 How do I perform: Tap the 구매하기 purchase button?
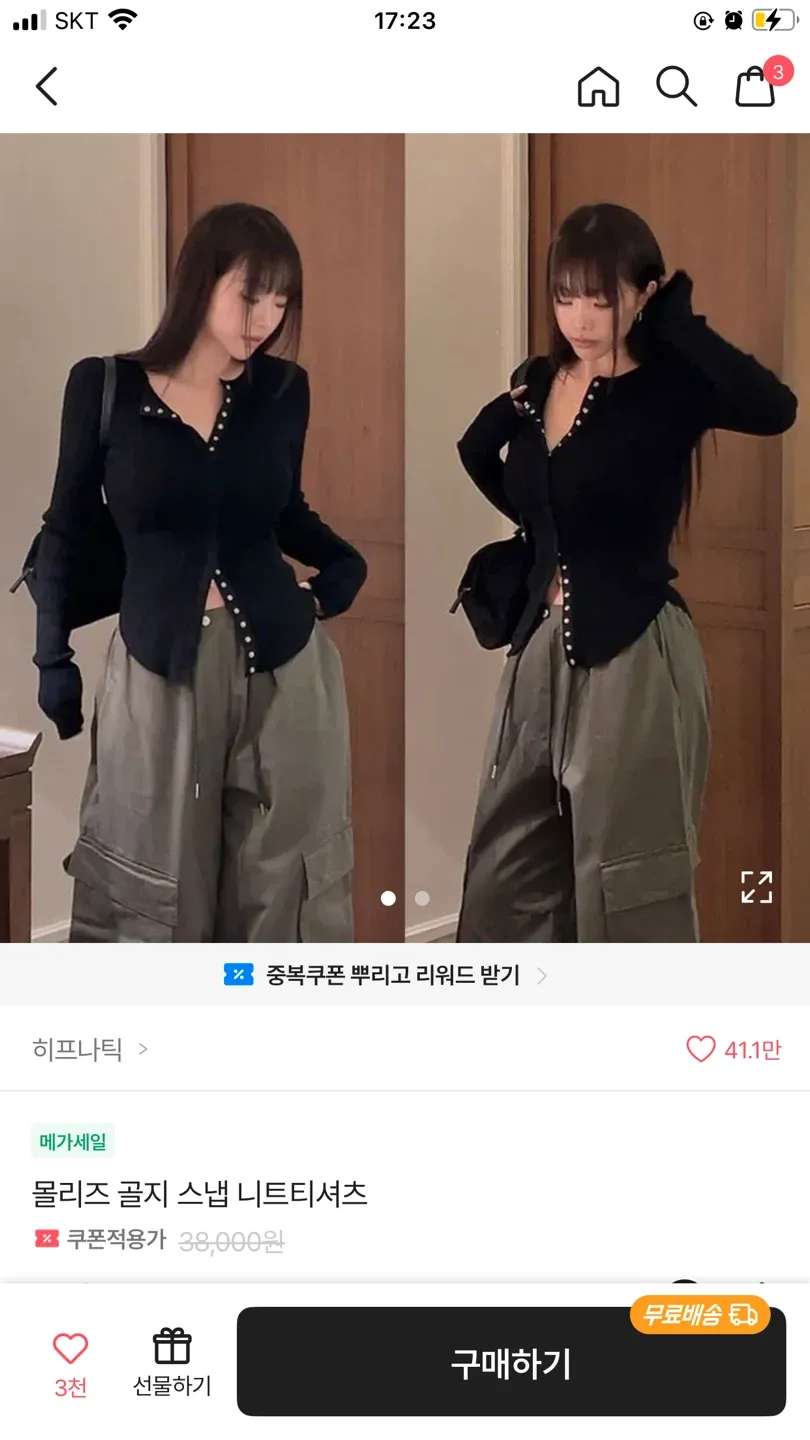tap(511, 1362)
